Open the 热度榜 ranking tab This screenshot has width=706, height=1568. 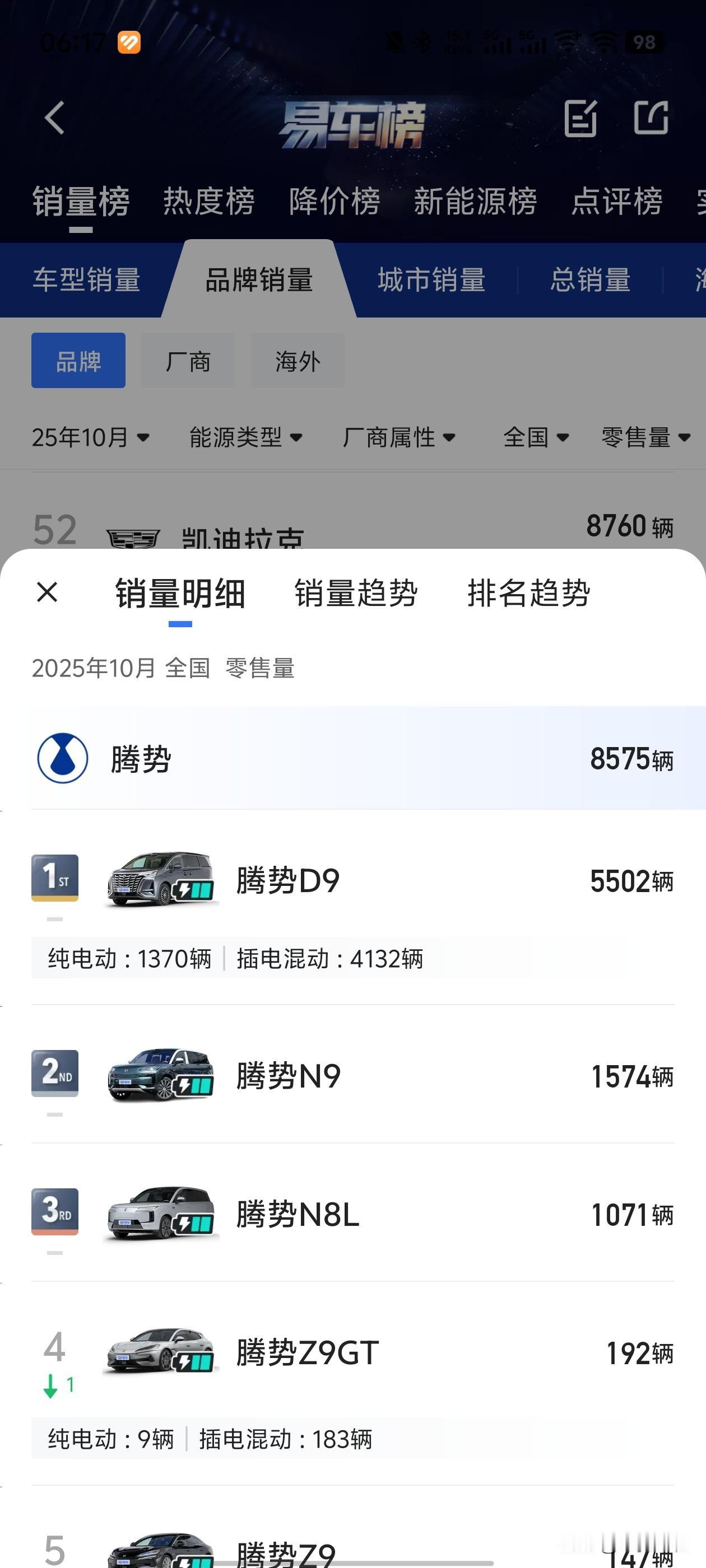[x=209, y=202]
